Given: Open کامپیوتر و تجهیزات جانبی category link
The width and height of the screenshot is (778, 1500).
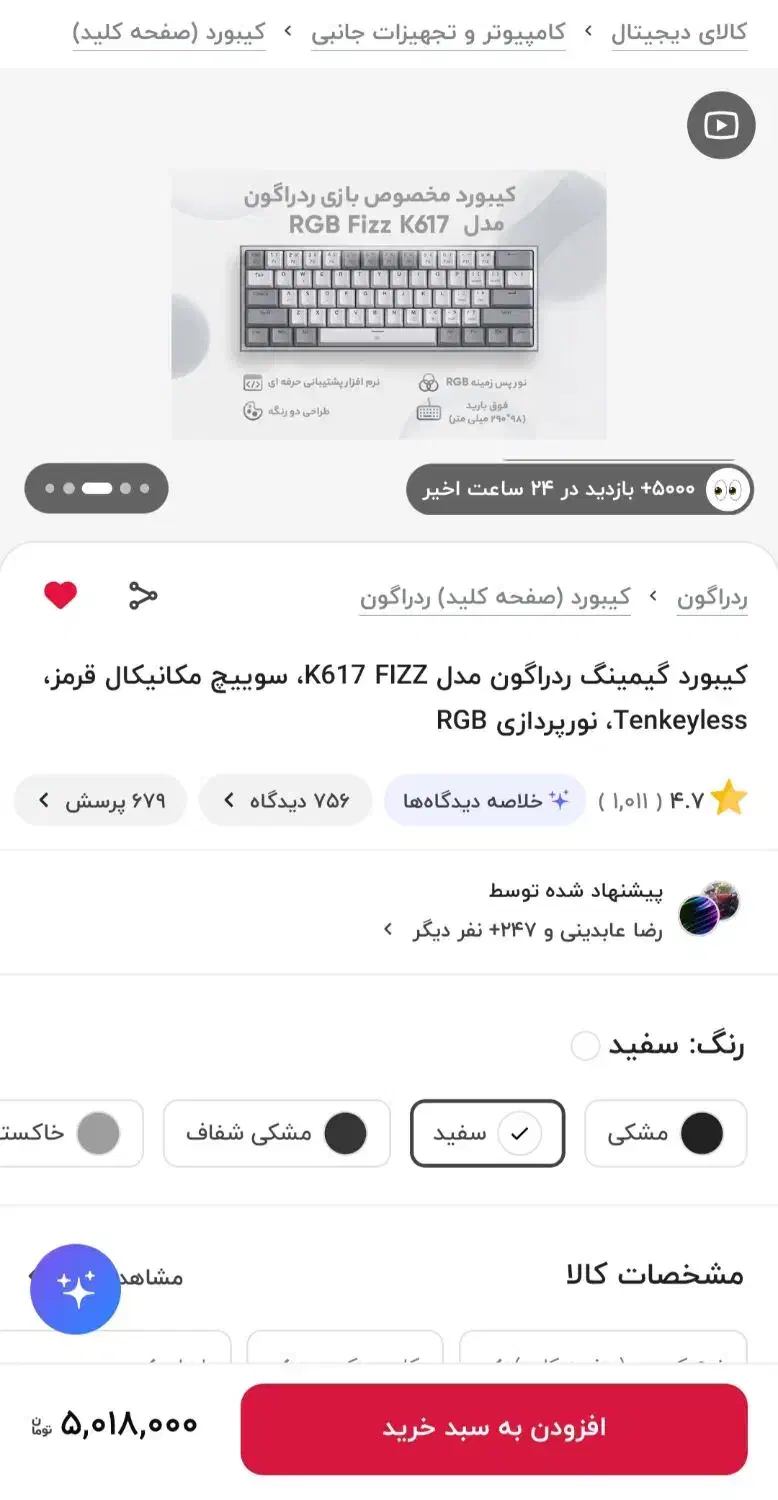Looking at the screenshot, I should (x=438, y=32).
